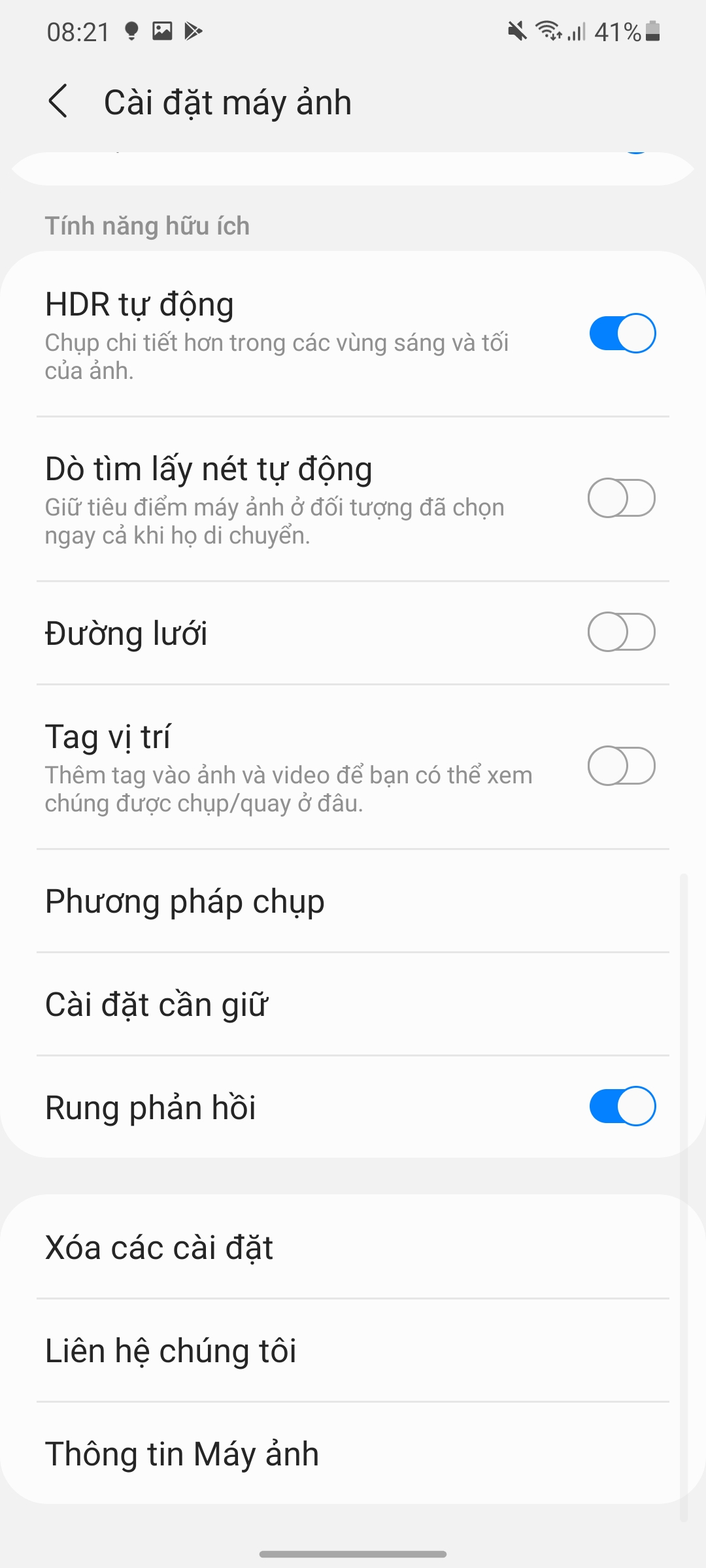Image resolution: width=706 pixels, height=1568 pixels.
Task: Select Xóa các cài đặt
Action: click(353, 1247)
